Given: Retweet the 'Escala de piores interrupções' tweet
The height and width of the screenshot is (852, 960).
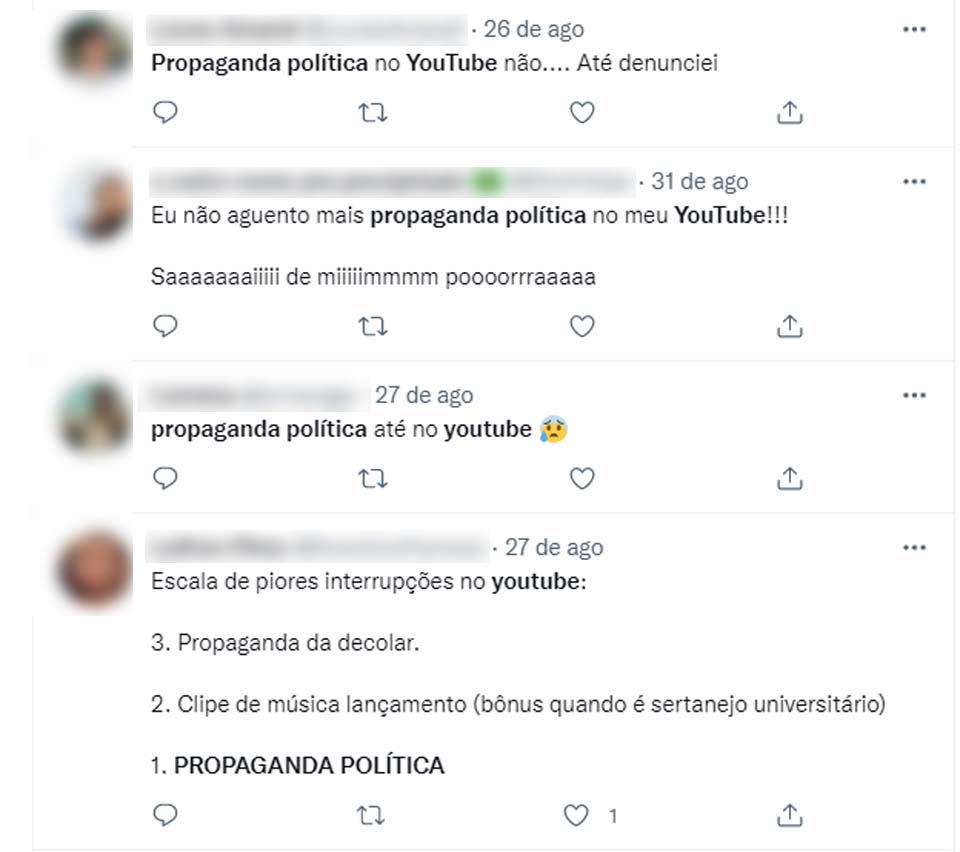Looking at the screenshot, I should pos(373,815).
